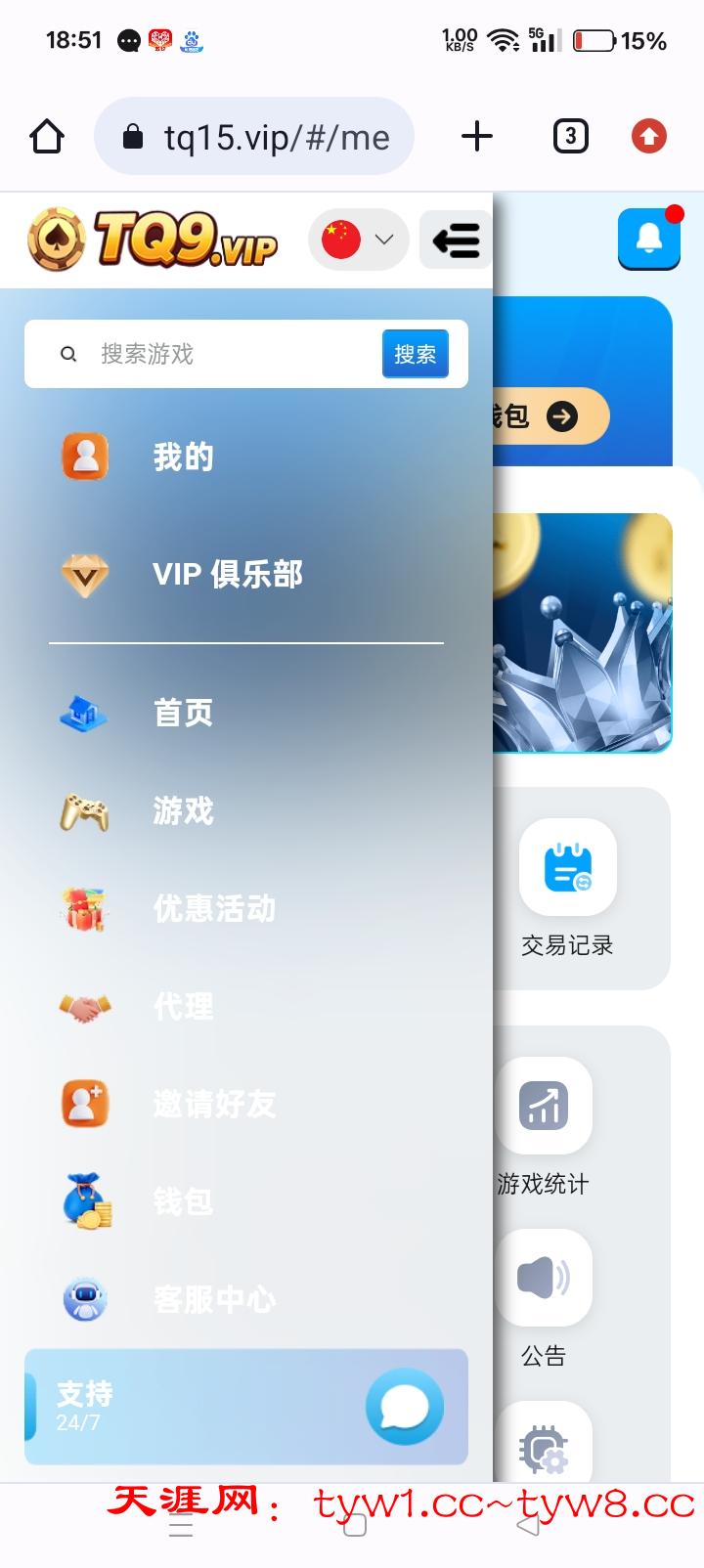This screenshot has width=704, height=1568.
Task: Open the notifications bell
Action: [x=648, y=239]
